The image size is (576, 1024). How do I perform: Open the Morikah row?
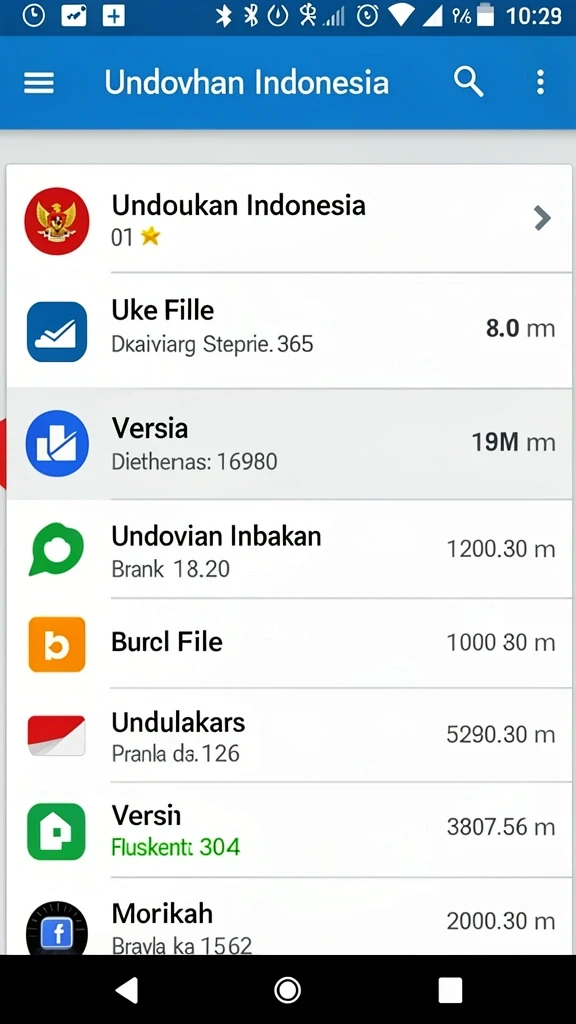(x=289, y=917)
